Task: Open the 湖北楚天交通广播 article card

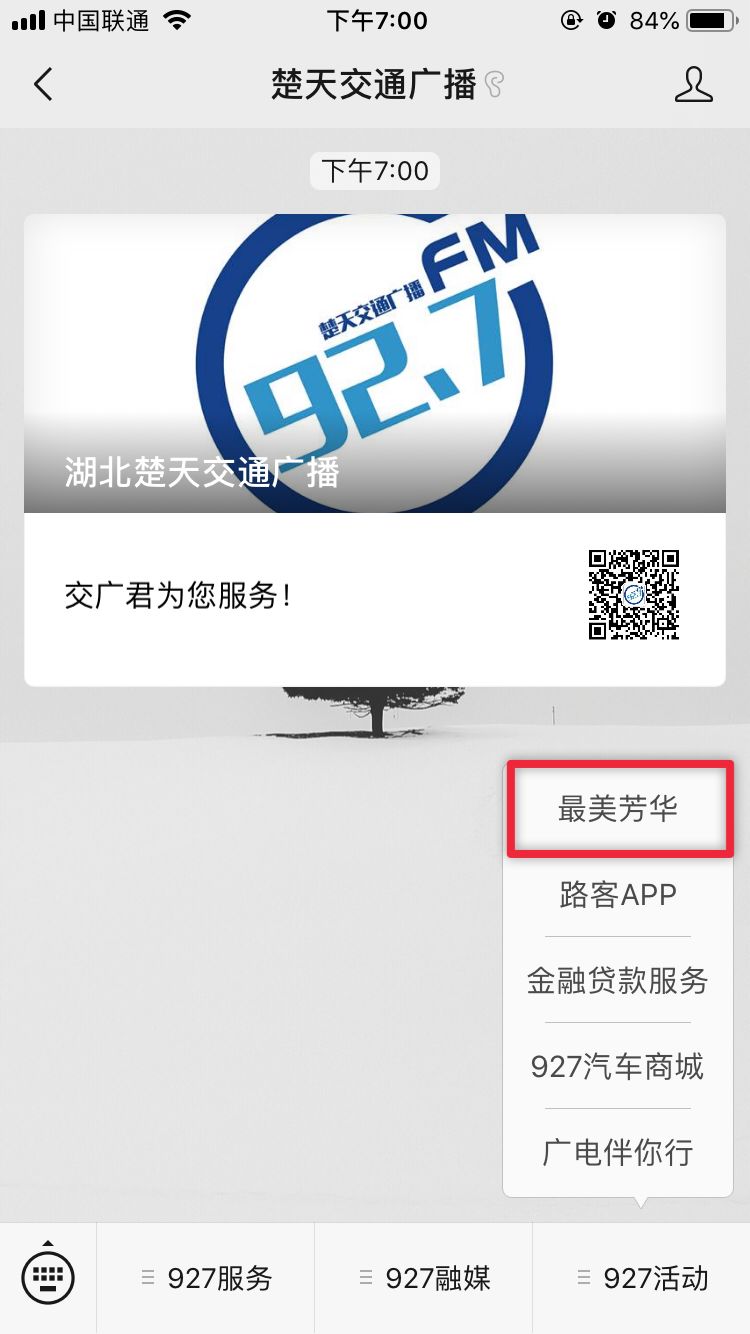Action: tap(375, 450)
